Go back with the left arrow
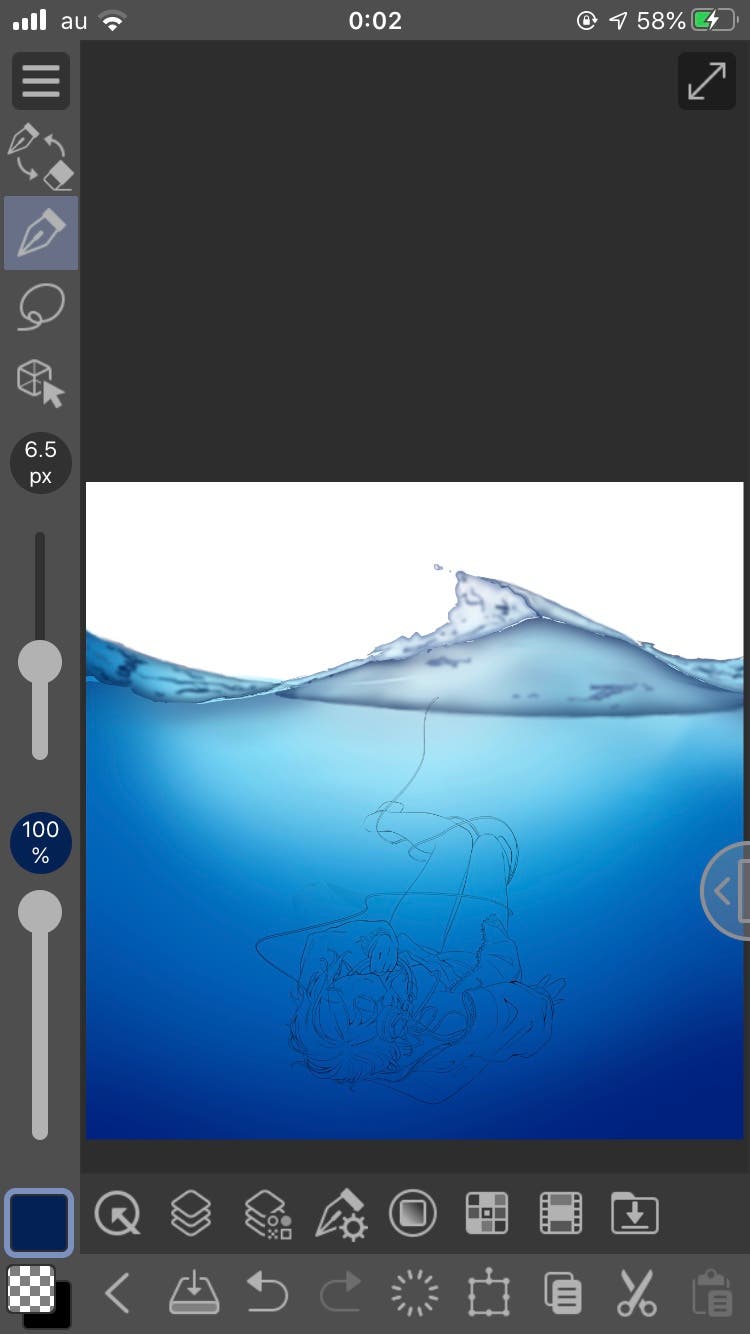Image resolution: width=750 pixels, height=1334 pixels. pos(117,1294)
